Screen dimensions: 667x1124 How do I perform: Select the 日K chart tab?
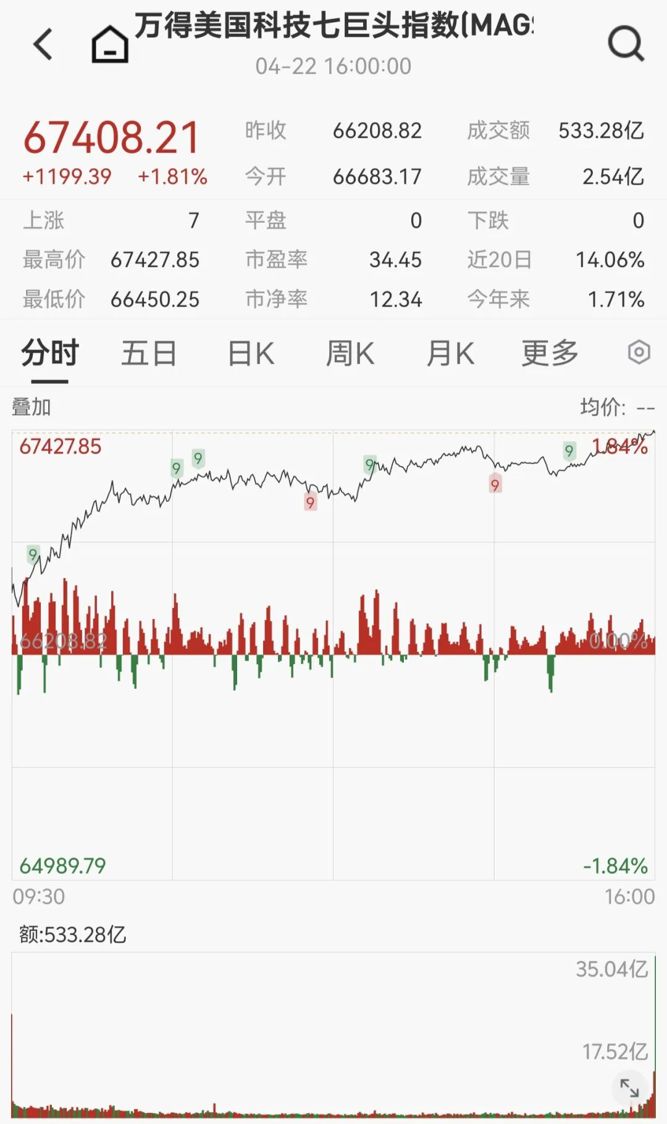coord(250,353)
